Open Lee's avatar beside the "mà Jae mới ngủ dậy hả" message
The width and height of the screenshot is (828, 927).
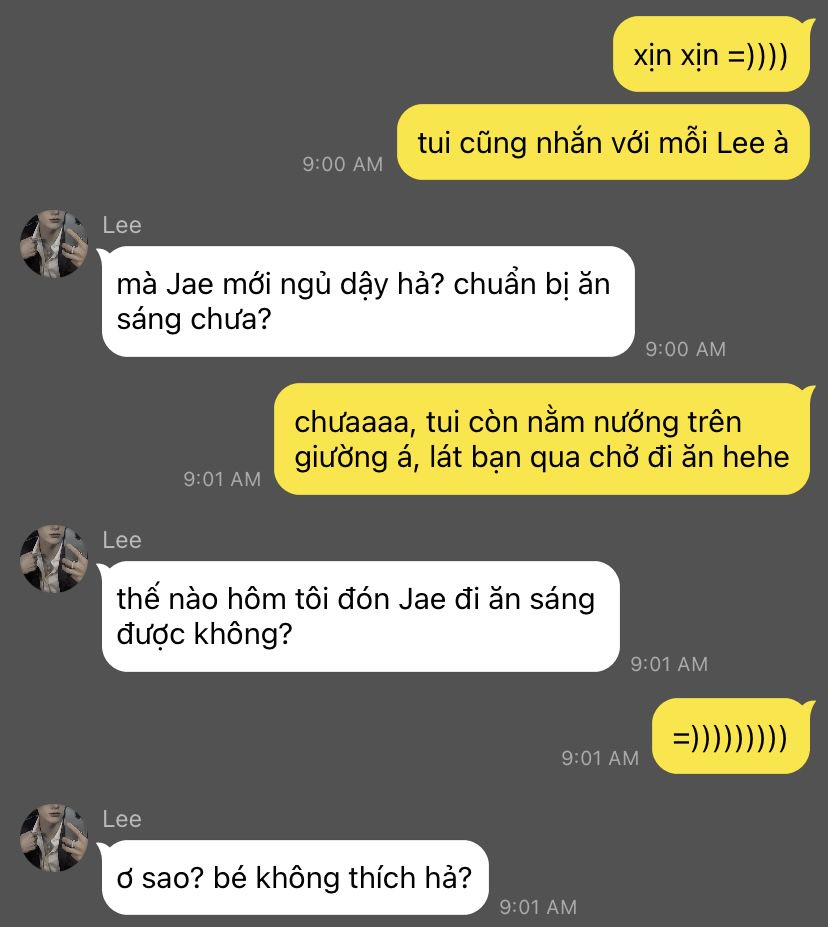[x=54, y=244]
